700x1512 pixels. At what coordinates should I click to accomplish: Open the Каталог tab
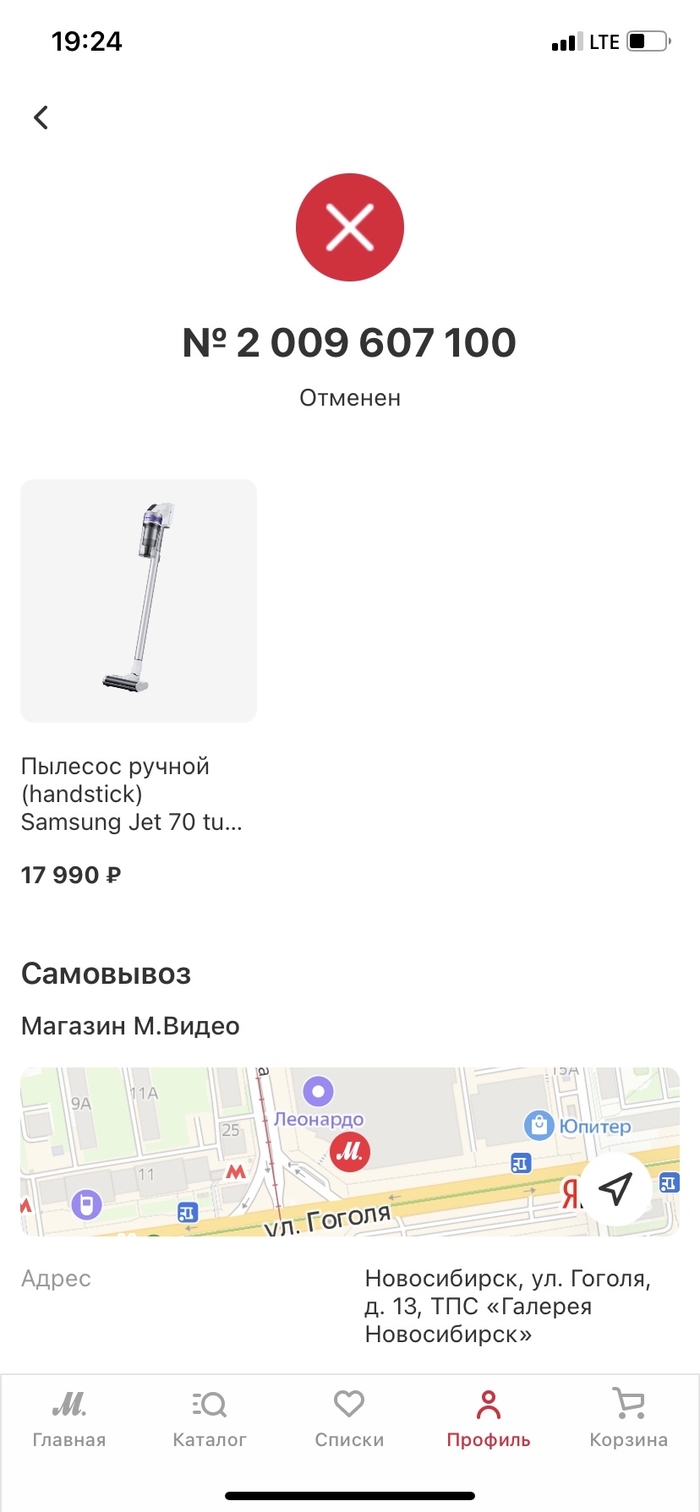point(209,1419)
